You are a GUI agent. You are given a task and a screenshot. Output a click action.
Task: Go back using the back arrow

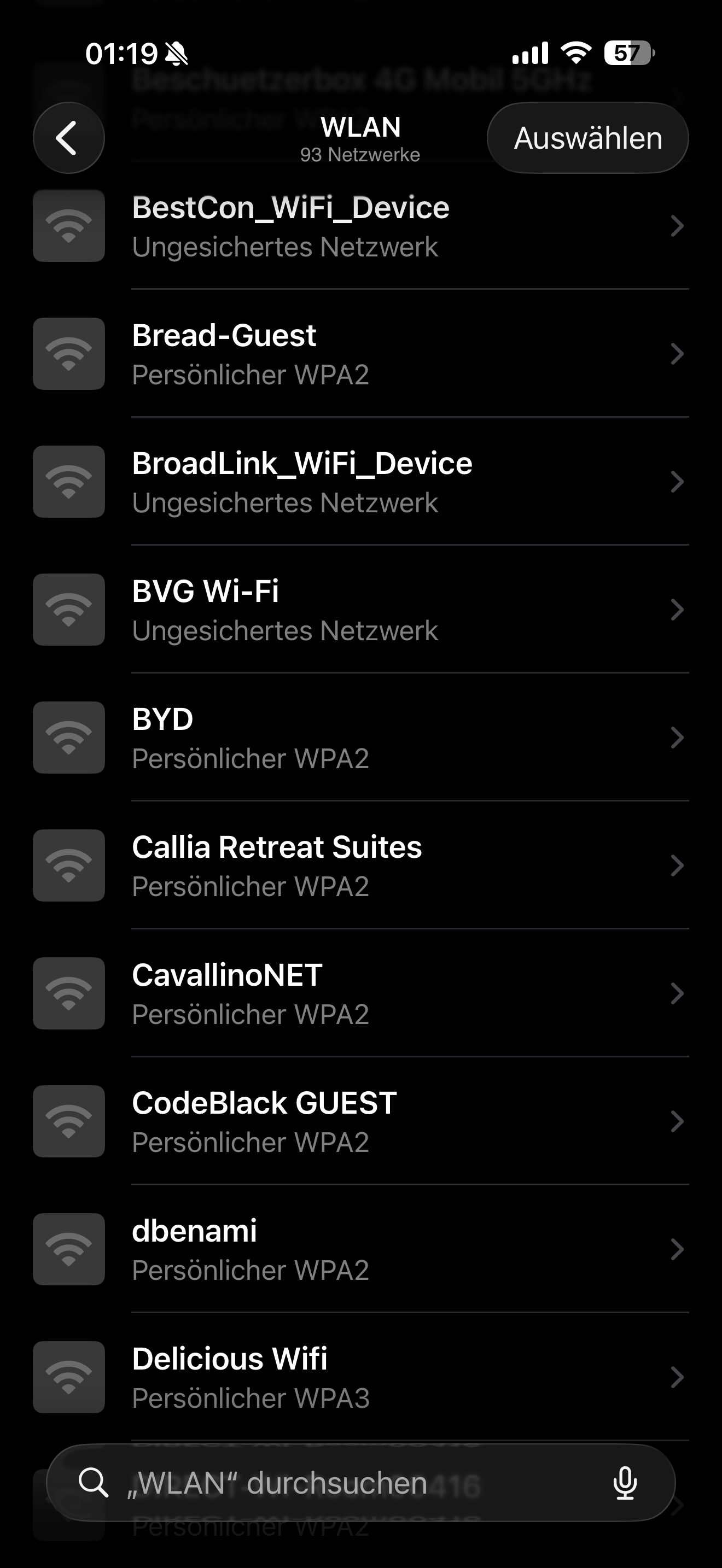[x=68, y=138]
